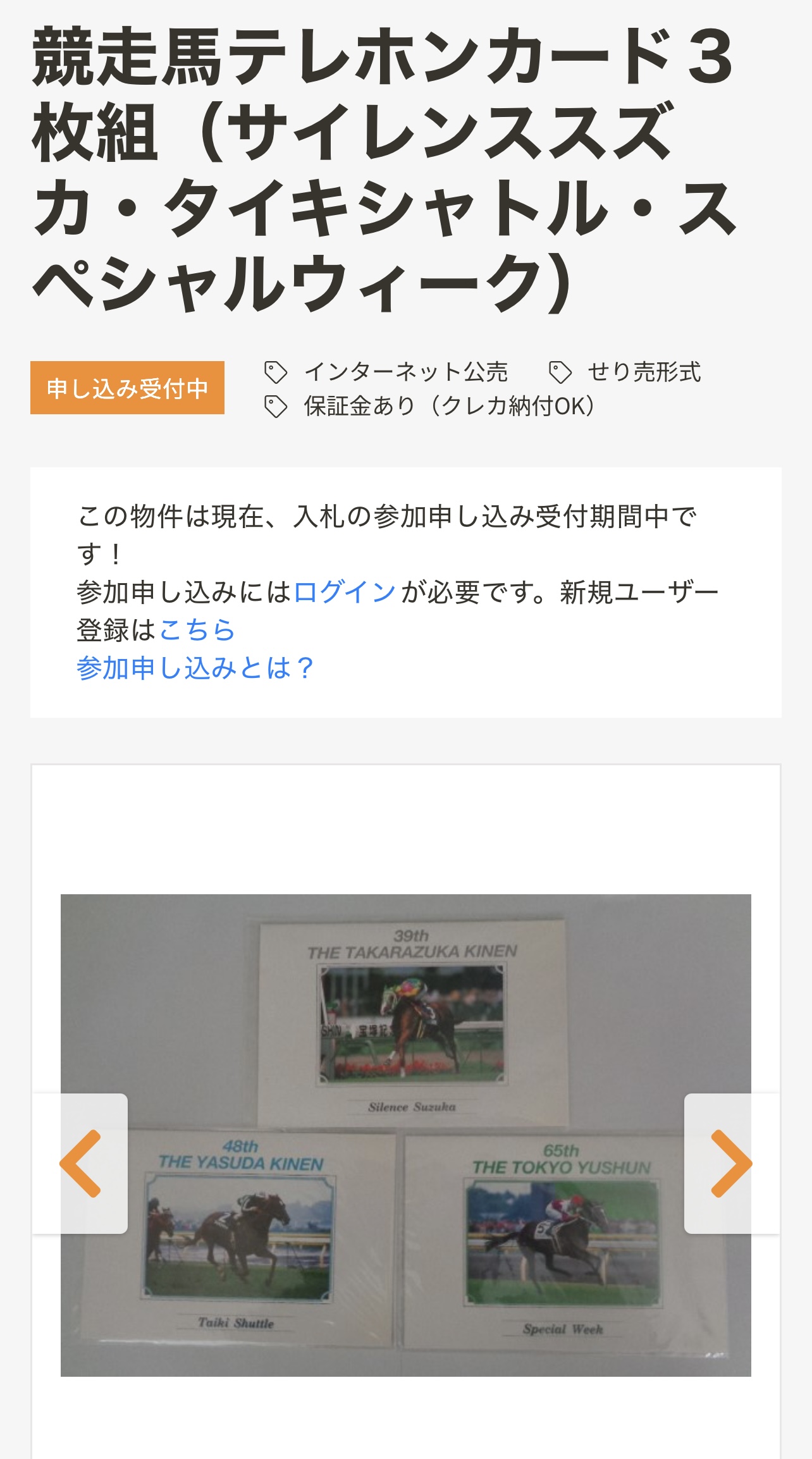Show the previous item photo
The image size is (812, 1459).
(x=80, y=1164)
